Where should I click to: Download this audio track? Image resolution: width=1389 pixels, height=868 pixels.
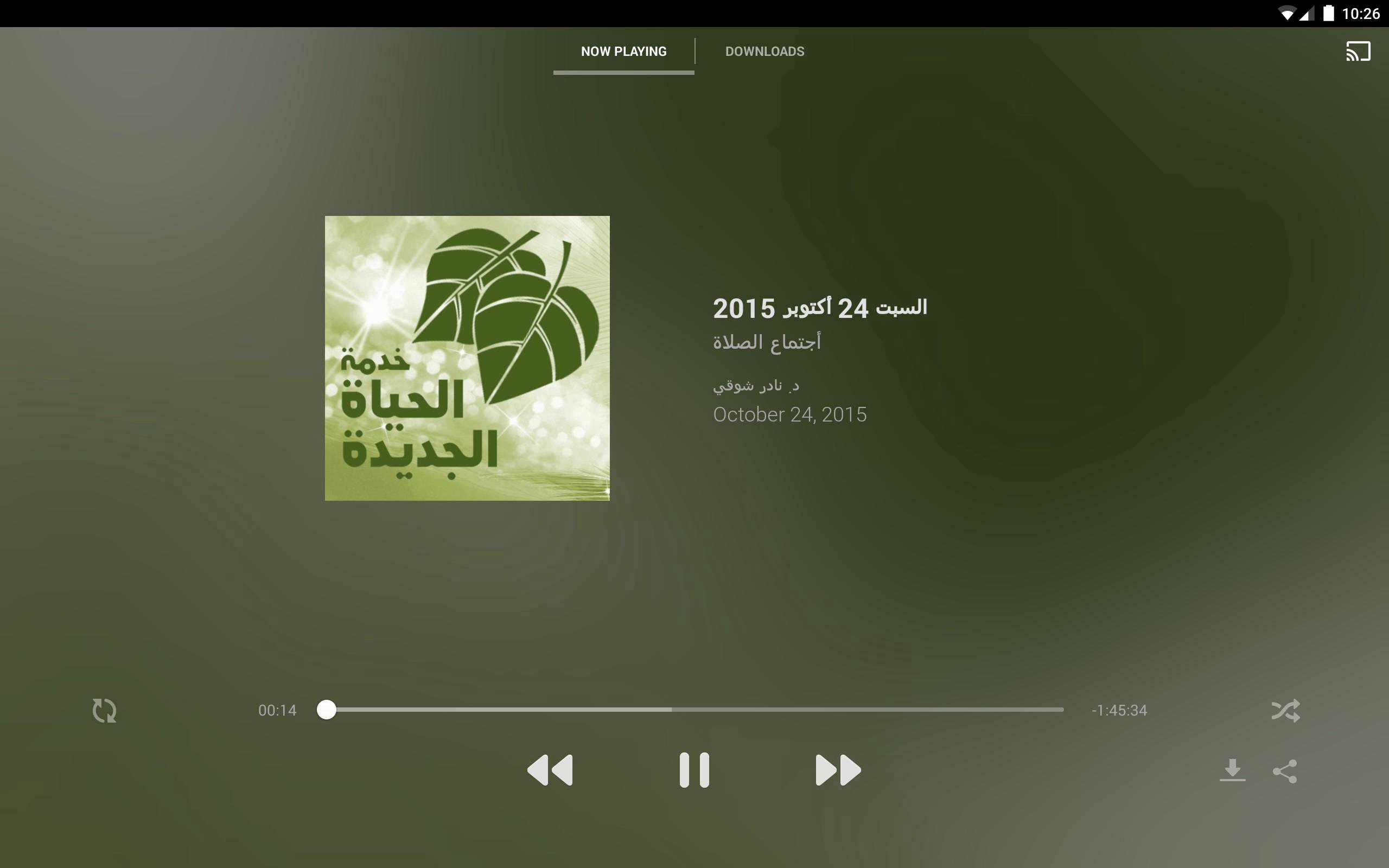1232,770
